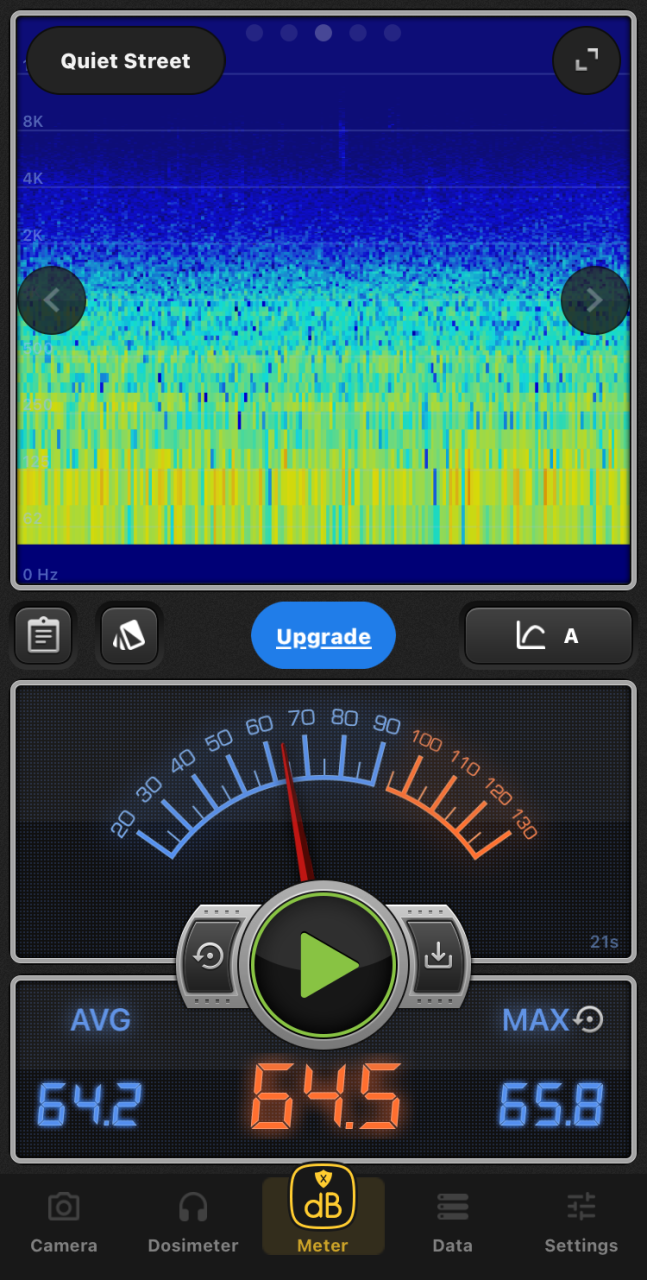The image size is (647, 1280).
Task: Show the next chart view
Action: click(x=594, y=300)
